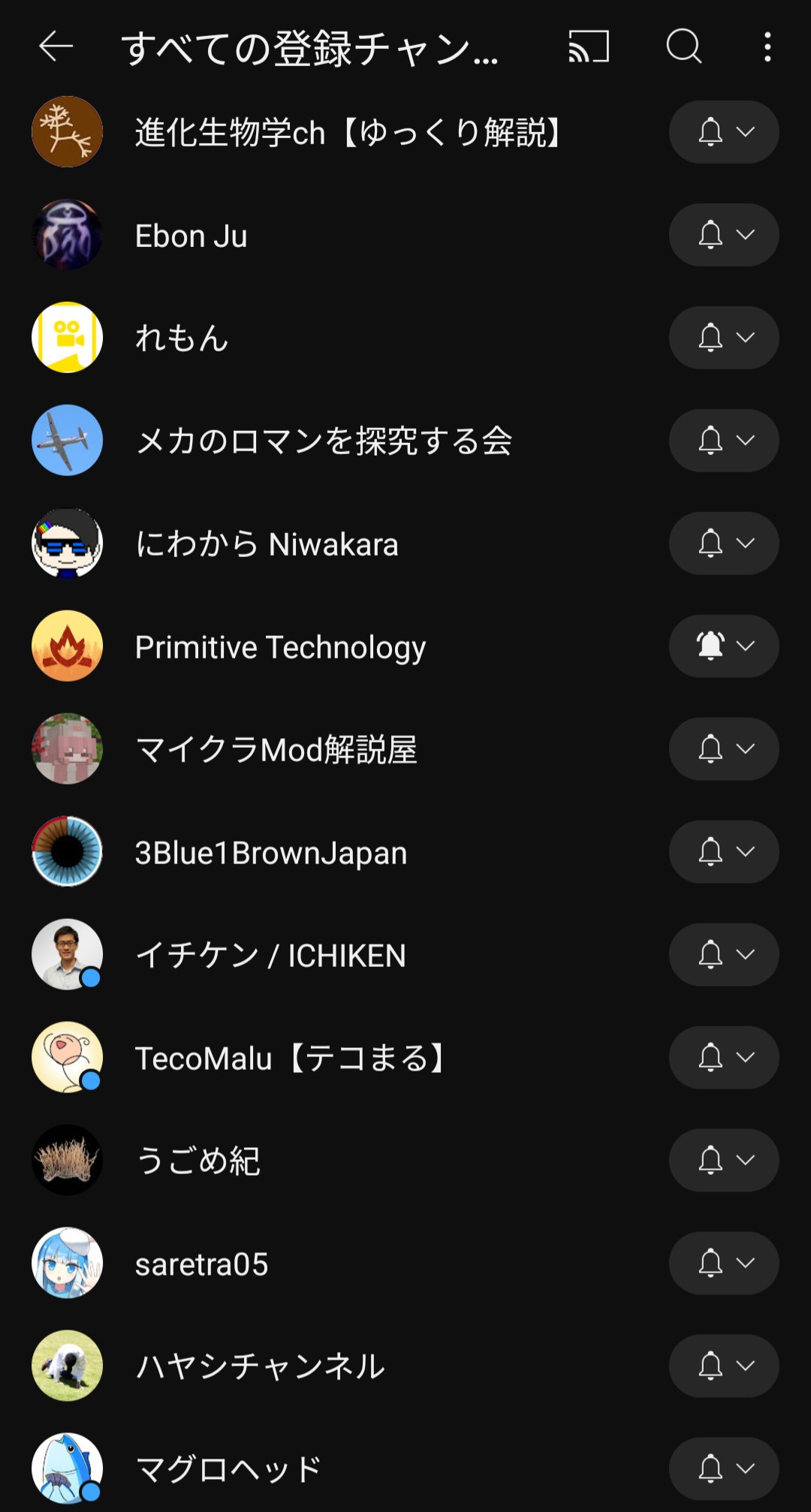811x1512 pixels.
Task: Change notification settings for Primitive Technology
Action: (723, 646)
